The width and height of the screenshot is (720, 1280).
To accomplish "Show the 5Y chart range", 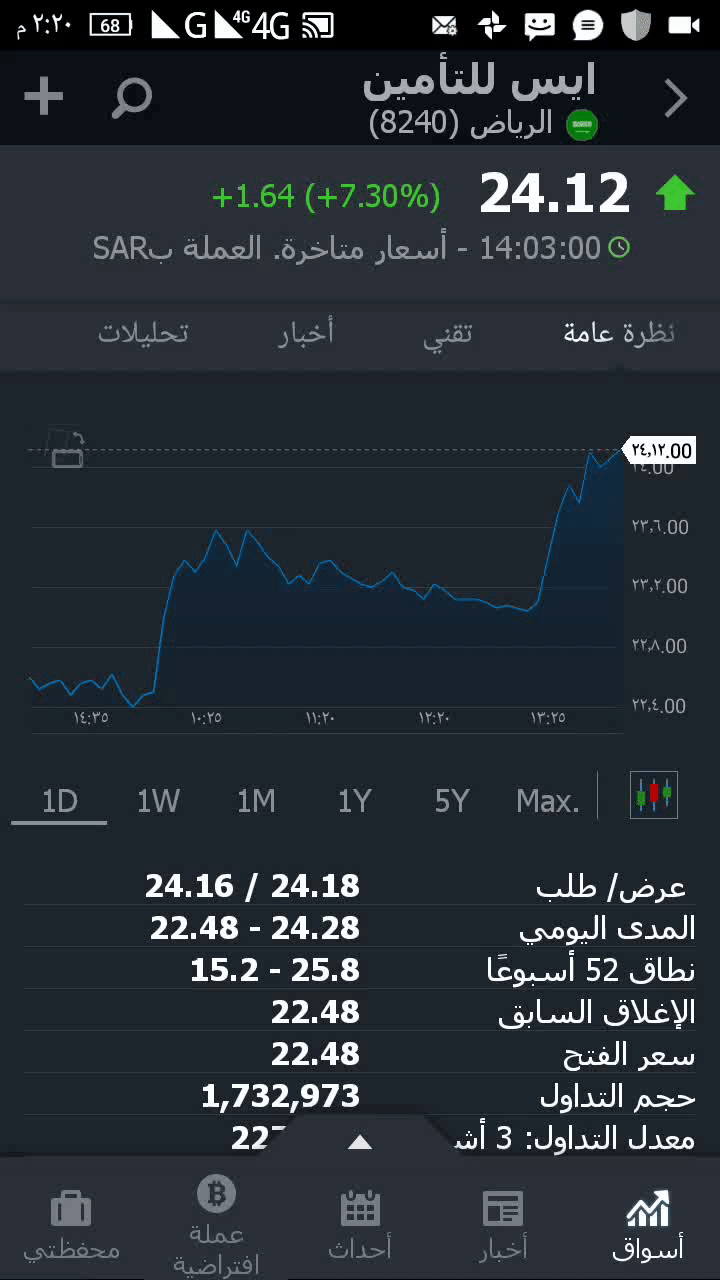I will point(451,801).
